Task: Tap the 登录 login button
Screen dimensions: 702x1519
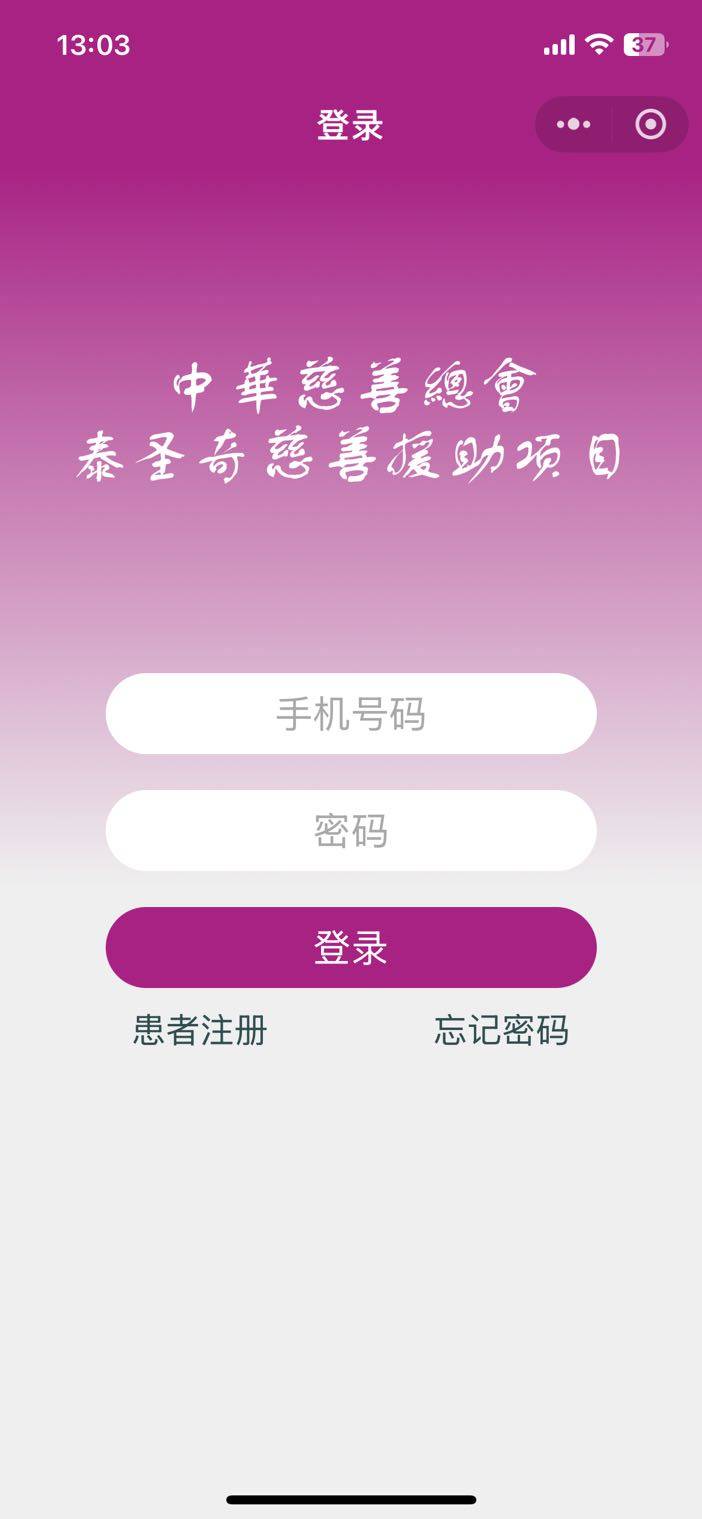Action: (x=351, y=947)
